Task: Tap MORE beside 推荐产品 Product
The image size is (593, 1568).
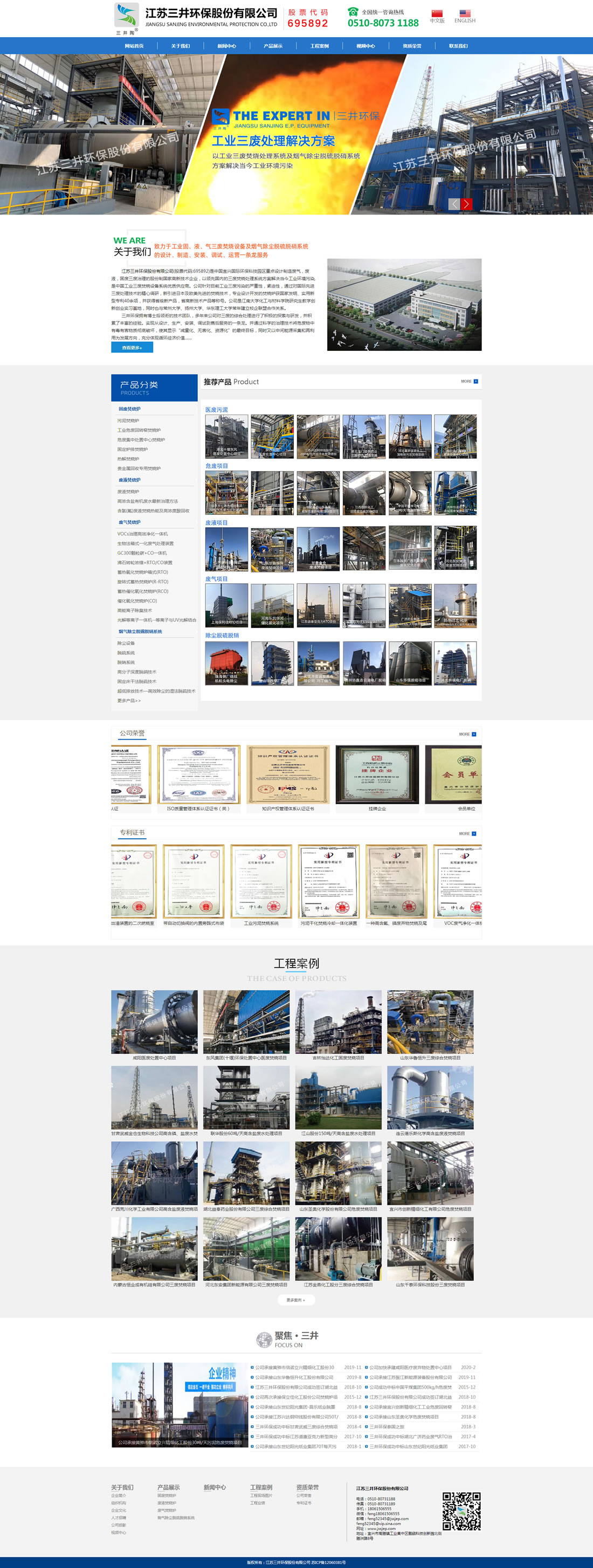Action: click(x=469, y=382)
